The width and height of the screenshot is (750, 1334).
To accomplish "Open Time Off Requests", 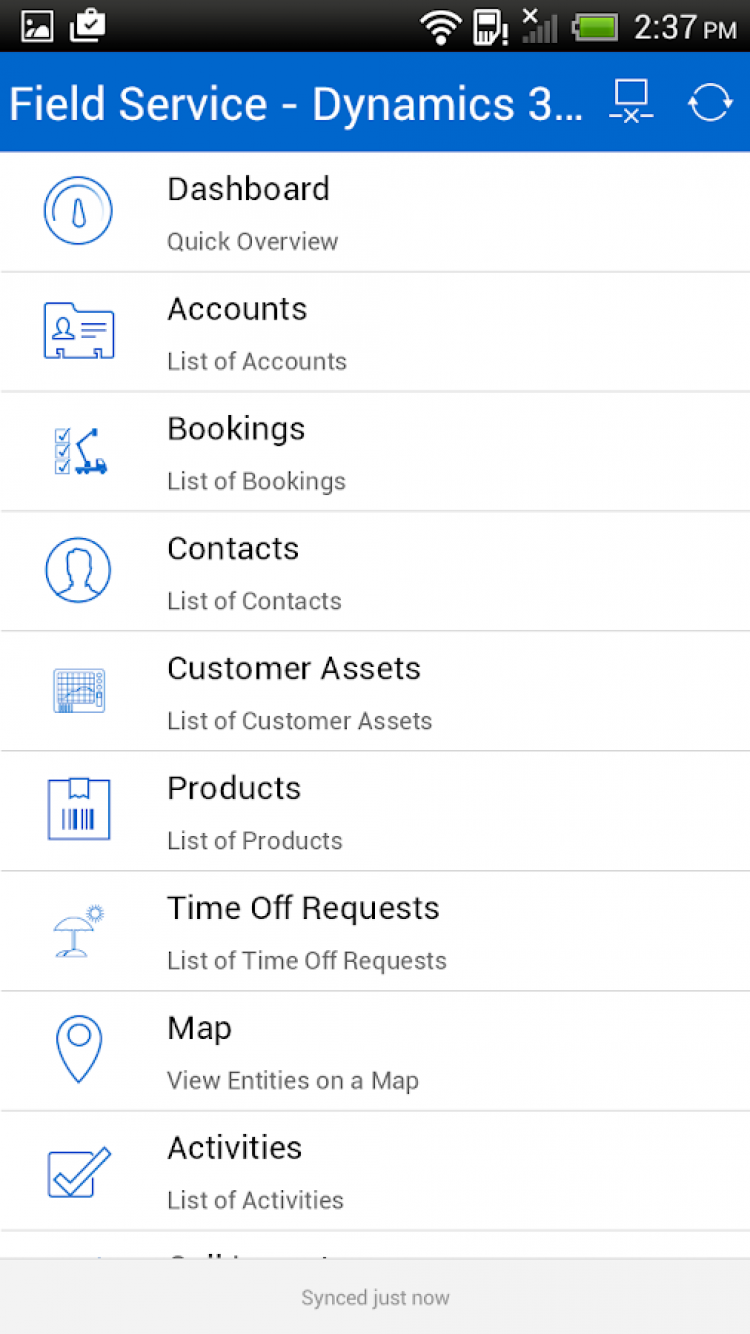I will 375,932.
